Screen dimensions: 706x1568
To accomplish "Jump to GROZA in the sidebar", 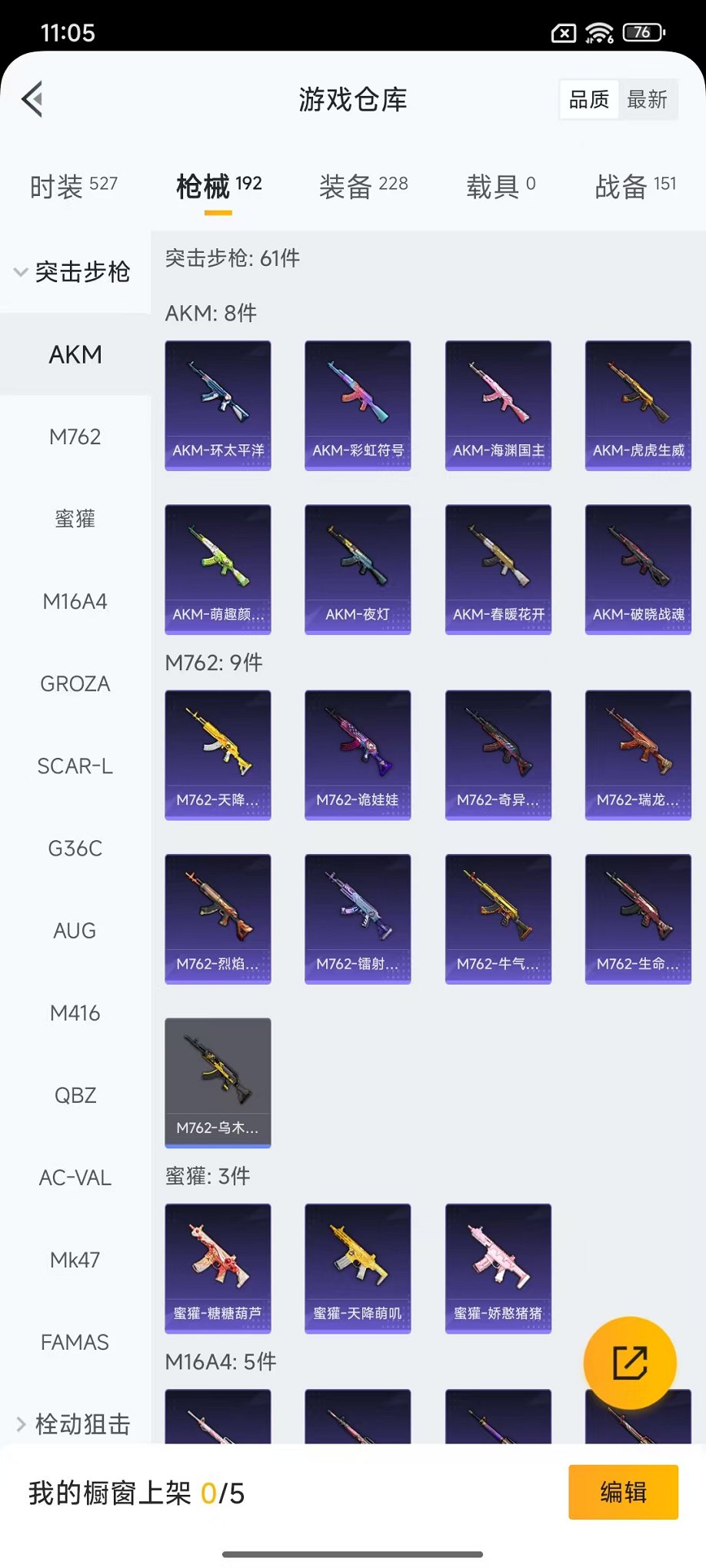I will click(x=75, y=683).
